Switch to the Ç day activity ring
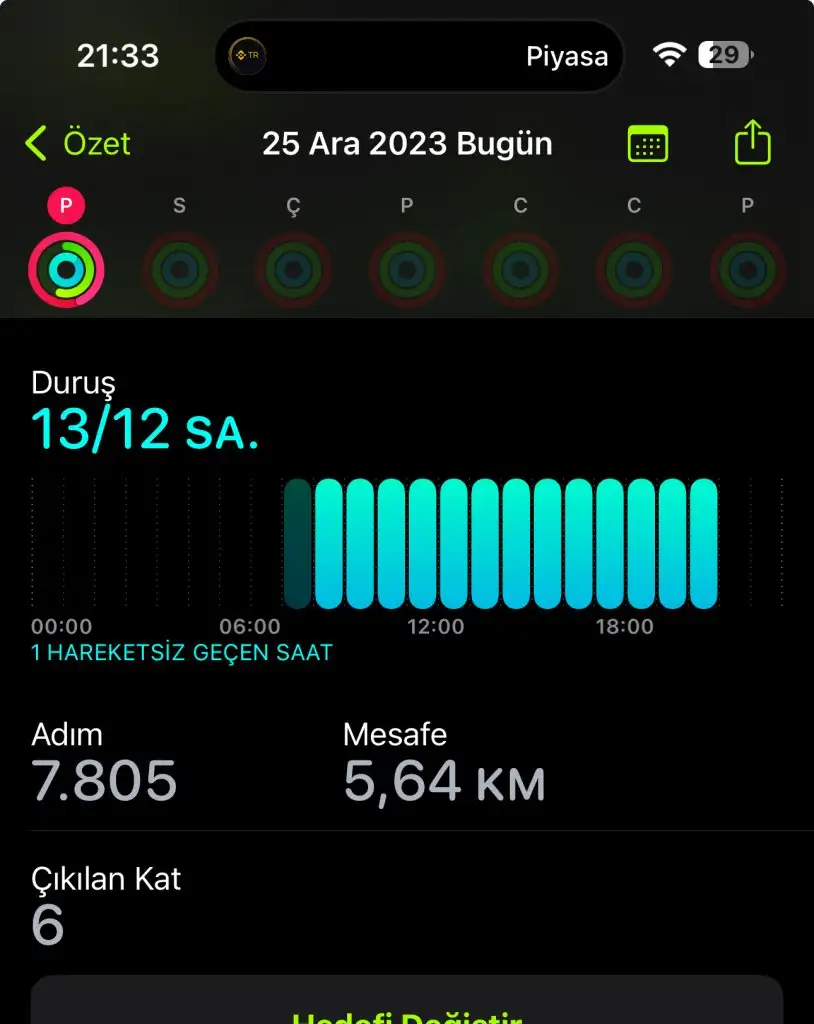Screen dimensions: 814x1024 pos(293,269)
